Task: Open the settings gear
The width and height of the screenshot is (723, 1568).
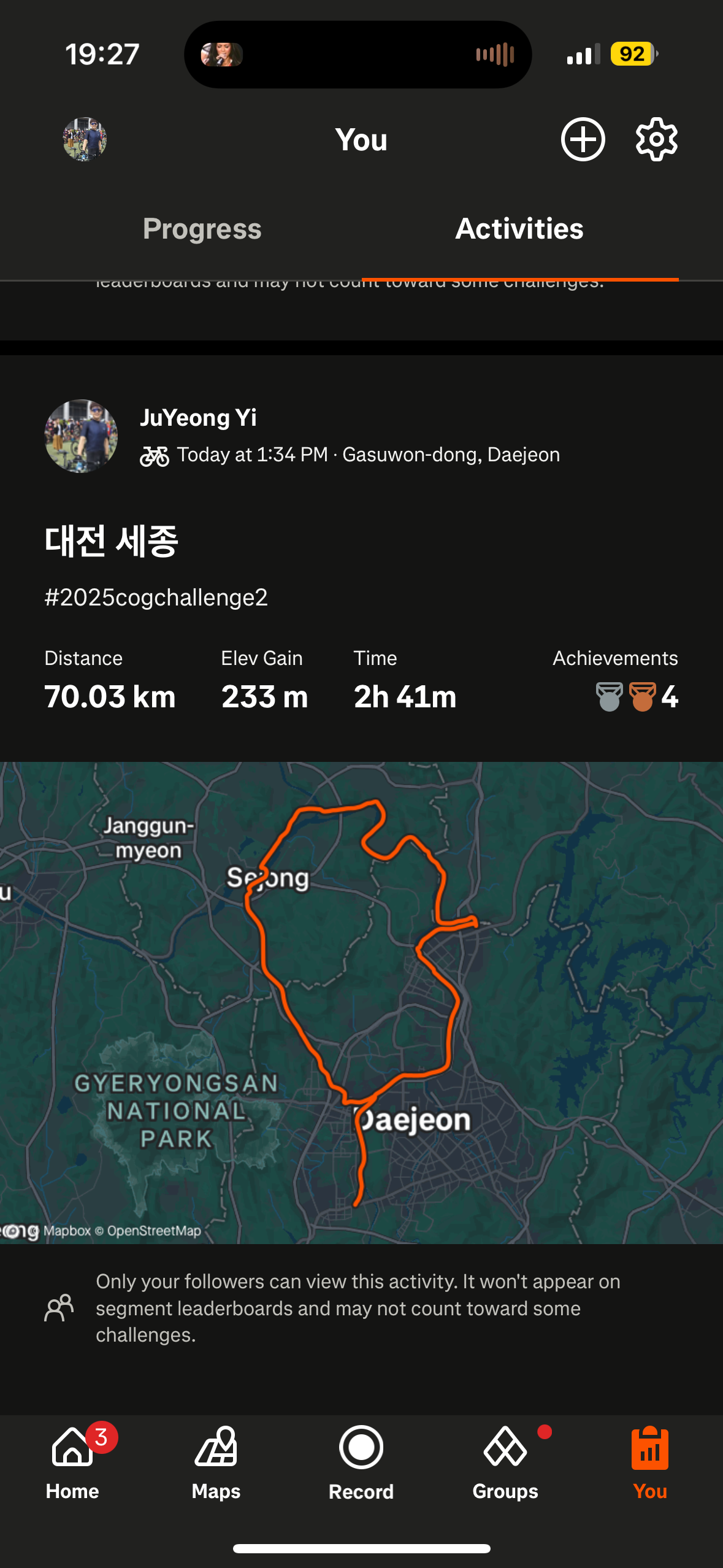Action: 656,139
